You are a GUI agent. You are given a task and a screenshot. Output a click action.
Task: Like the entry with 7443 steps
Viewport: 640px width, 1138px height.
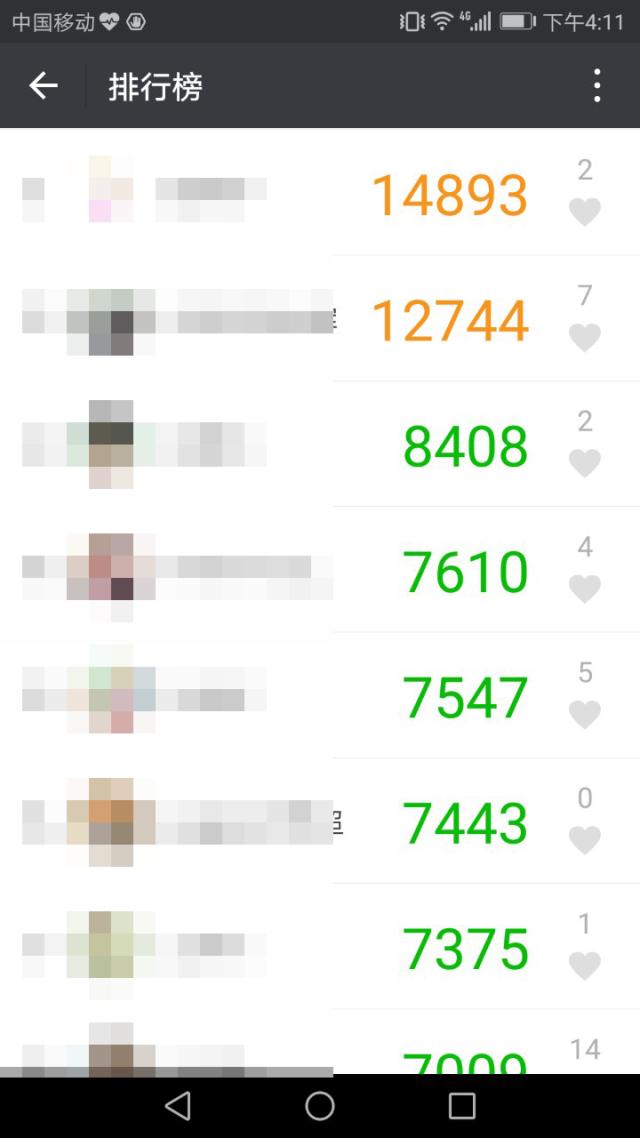coord(585,840)
